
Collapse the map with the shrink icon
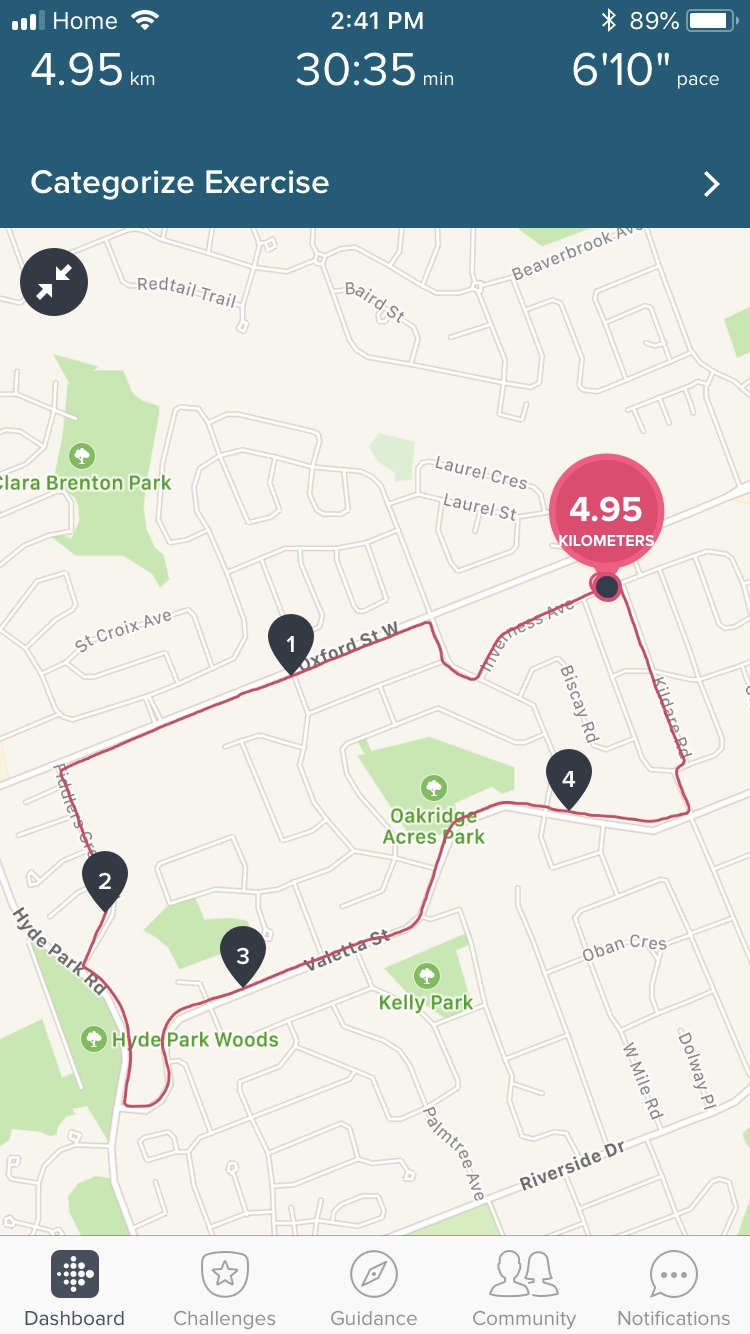click(x=54, y=283)
